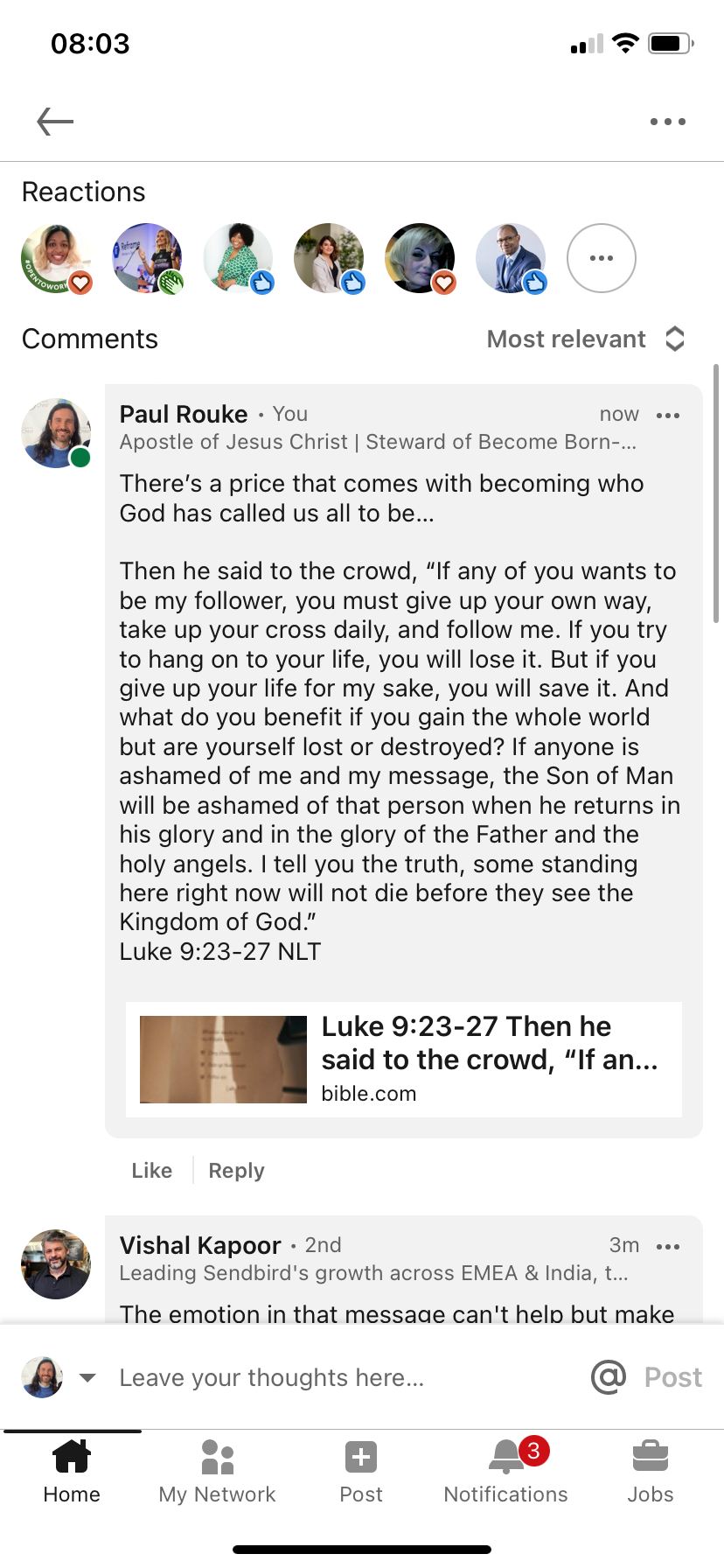Change the Most relevant comment sorting
This screenshot has height=1568, width=724.
585,339
